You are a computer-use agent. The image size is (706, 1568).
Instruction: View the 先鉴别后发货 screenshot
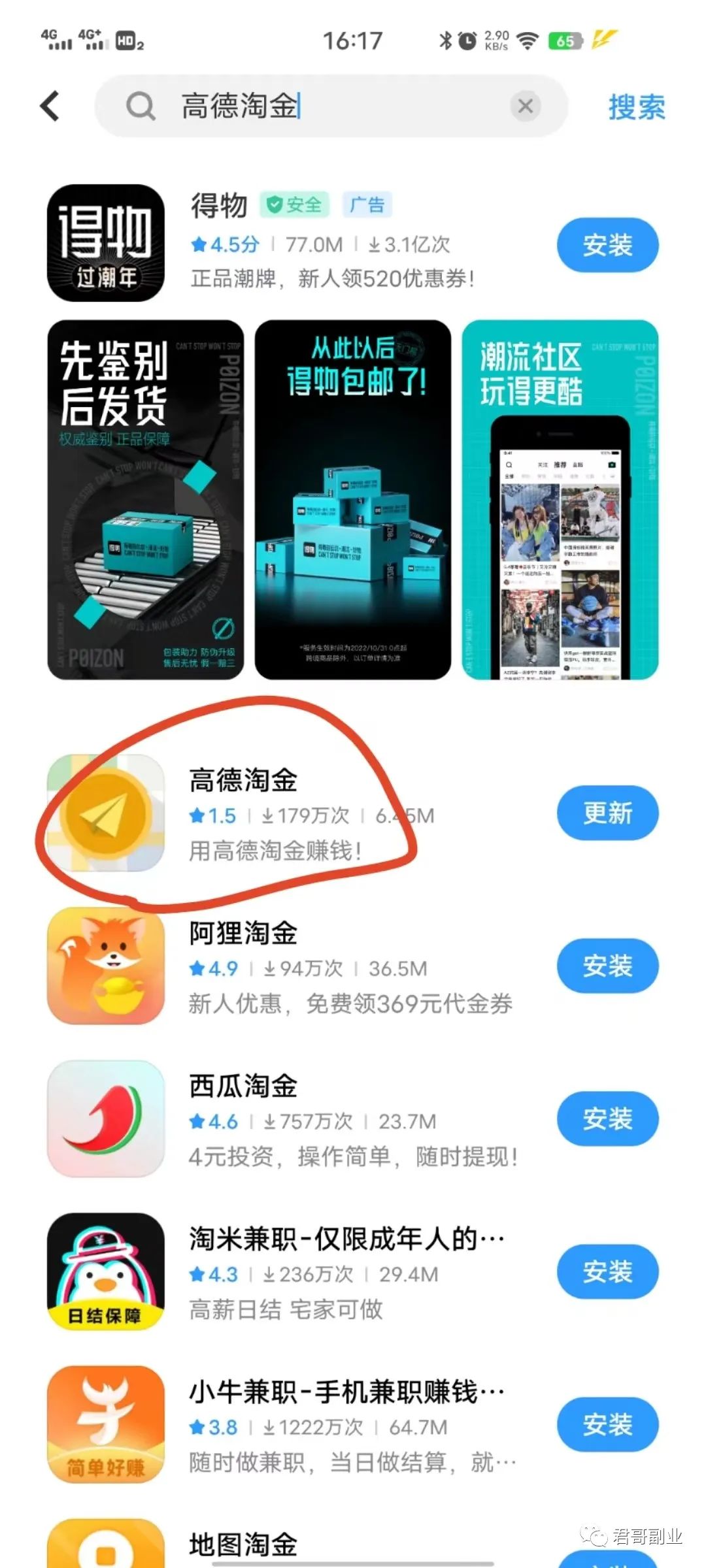coord(146,500)
